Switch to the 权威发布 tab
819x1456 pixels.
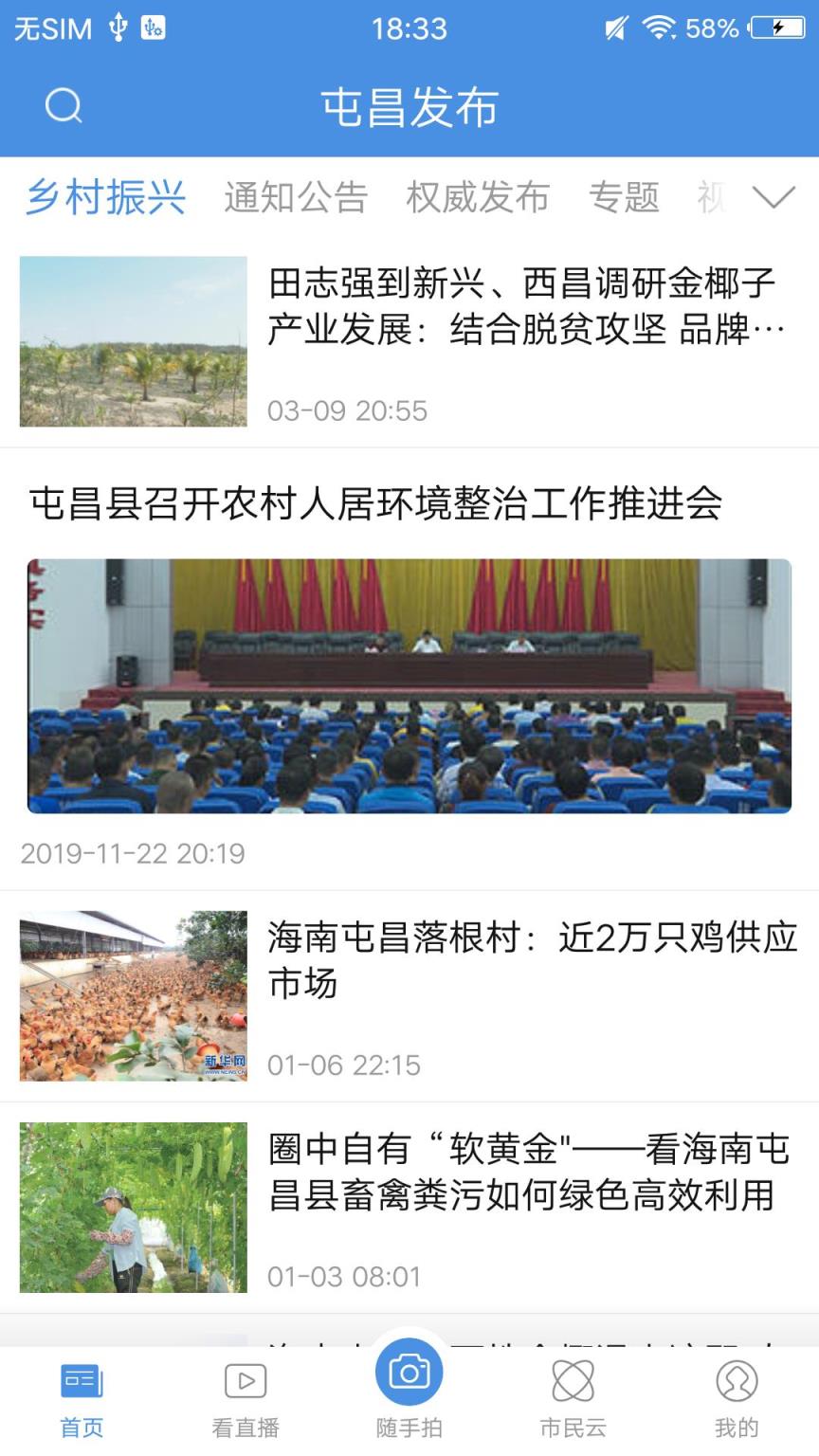click(x=479, y=198)
